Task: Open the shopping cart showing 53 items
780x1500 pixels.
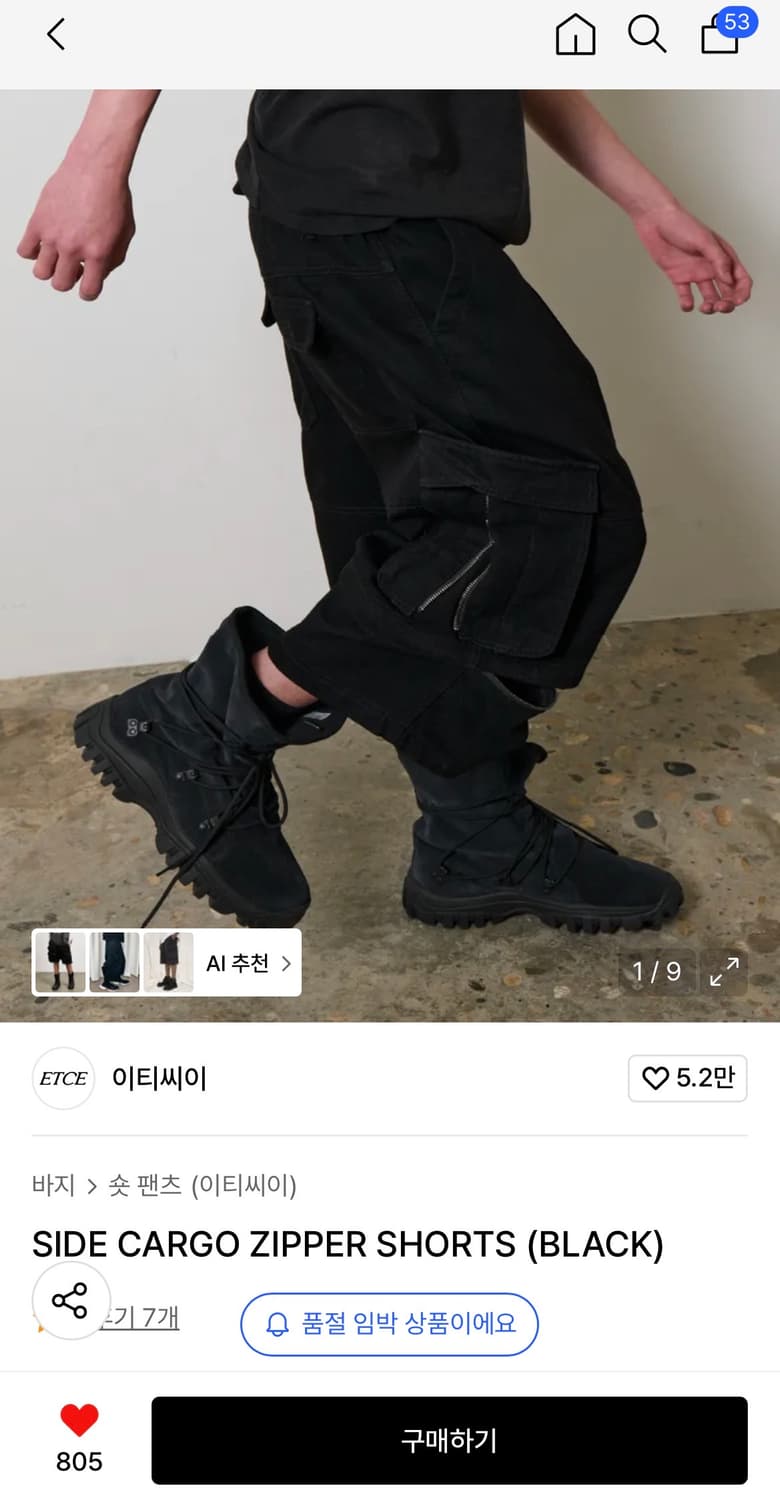Action: (718, 35)
